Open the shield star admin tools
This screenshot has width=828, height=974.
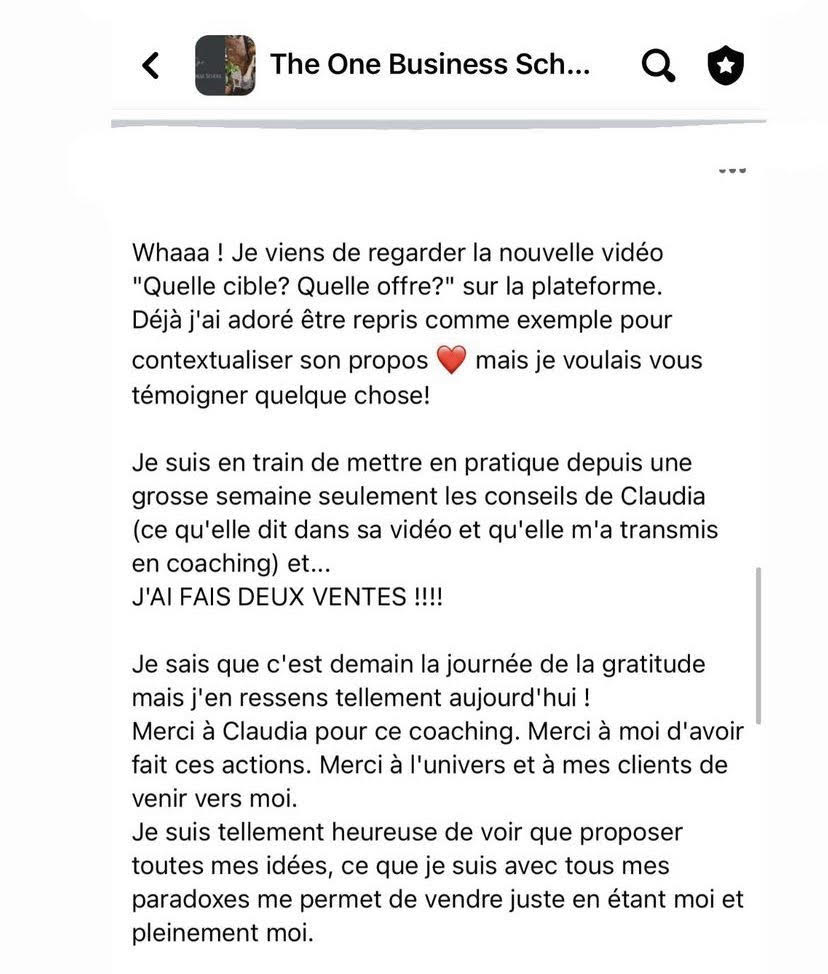726,65
